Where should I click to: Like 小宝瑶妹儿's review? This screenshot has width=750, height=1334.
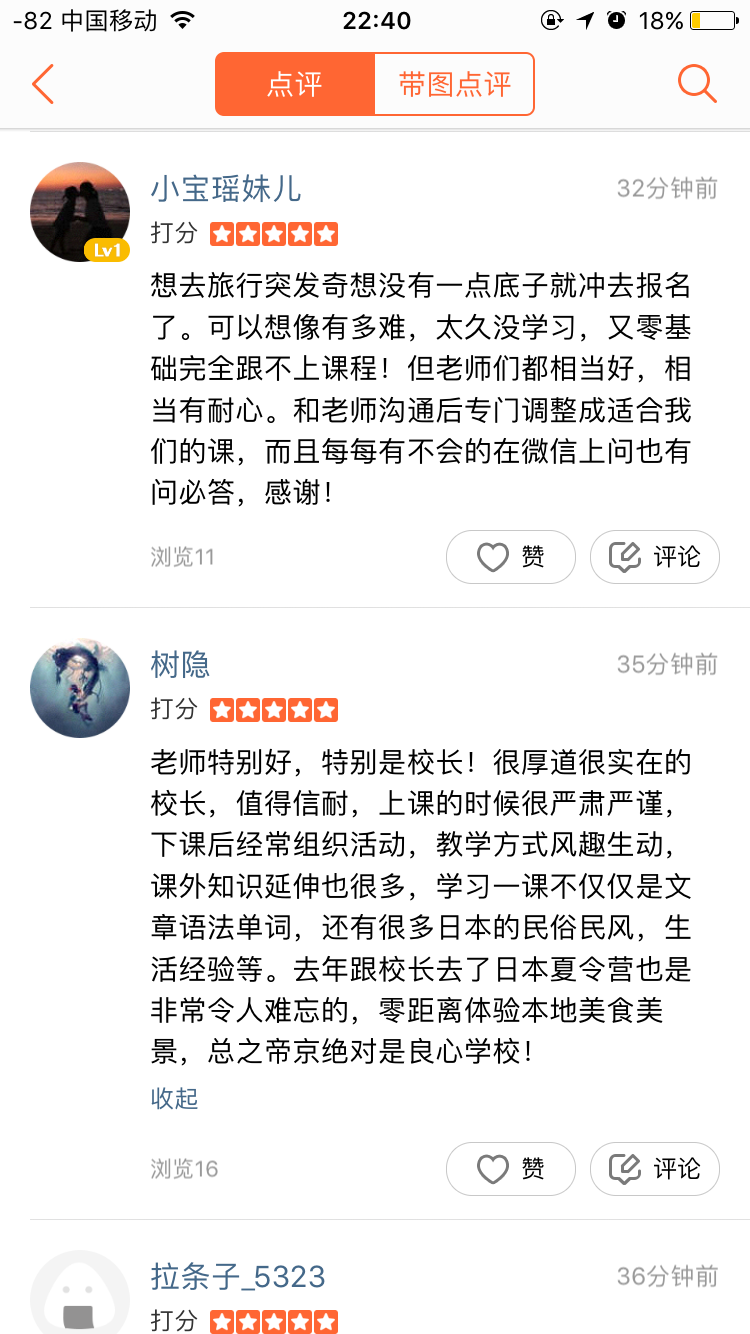pyautogui.click(x=510, y=557)
